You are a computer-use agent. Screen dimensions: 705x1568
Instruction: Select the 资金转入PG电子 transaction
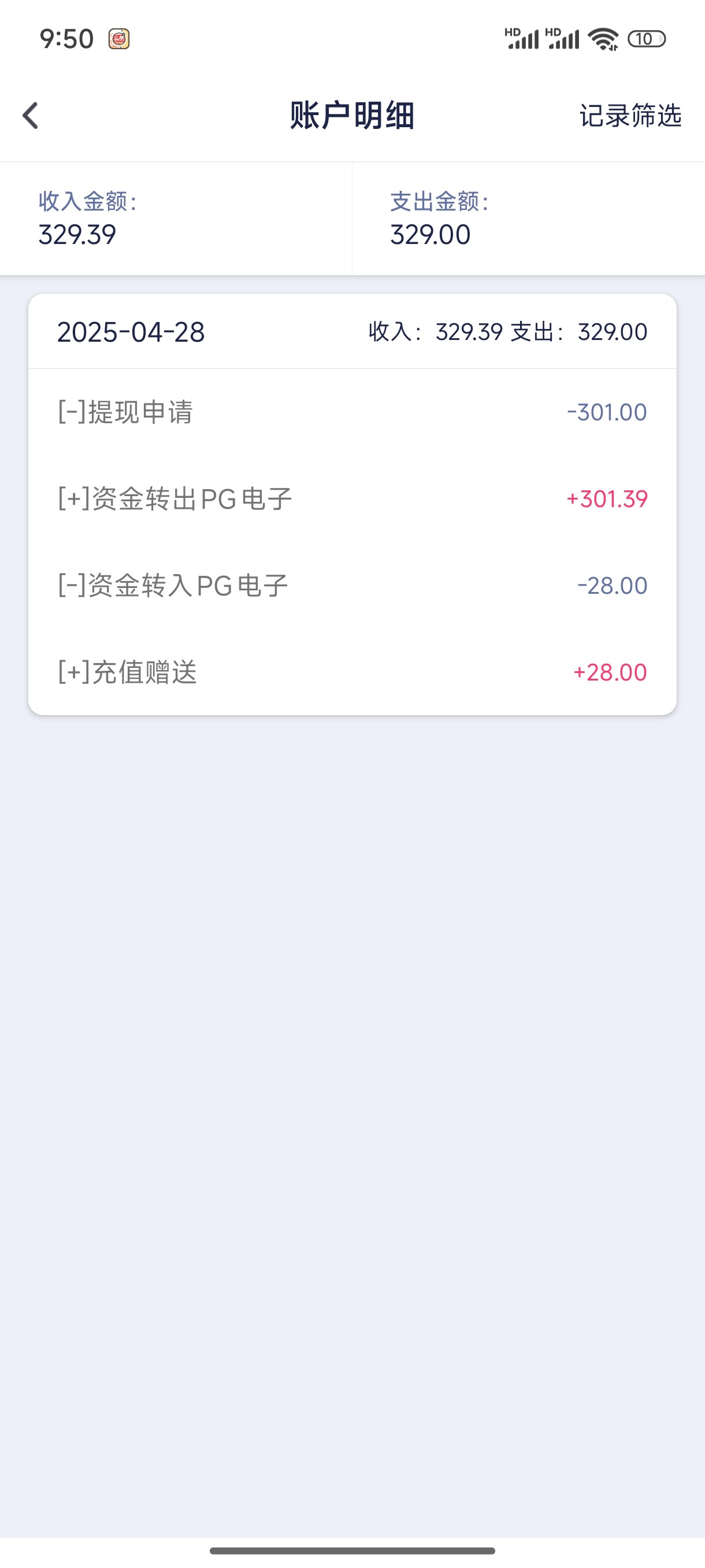(x=351, y=586)
